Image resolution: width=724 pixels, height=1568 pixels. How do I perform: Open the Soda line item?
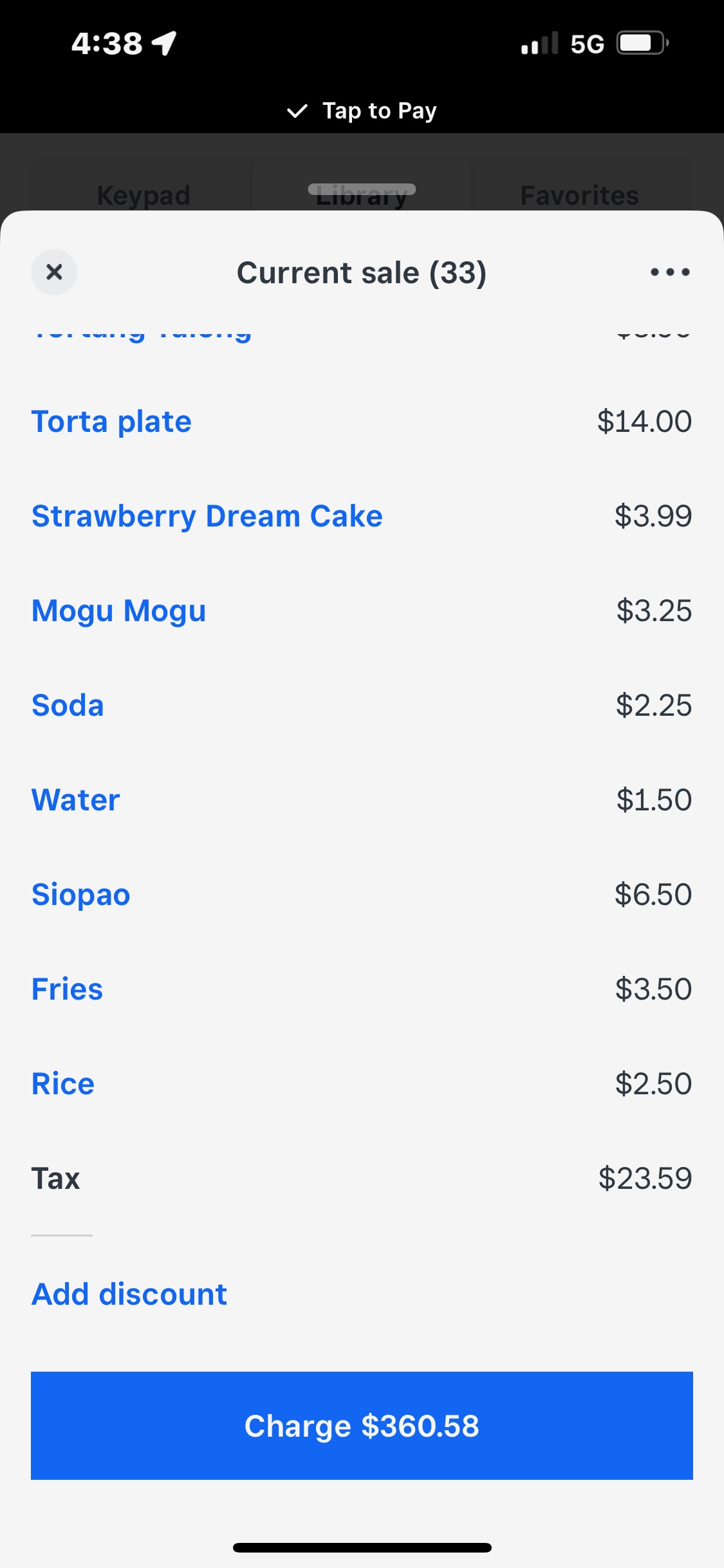362,705
